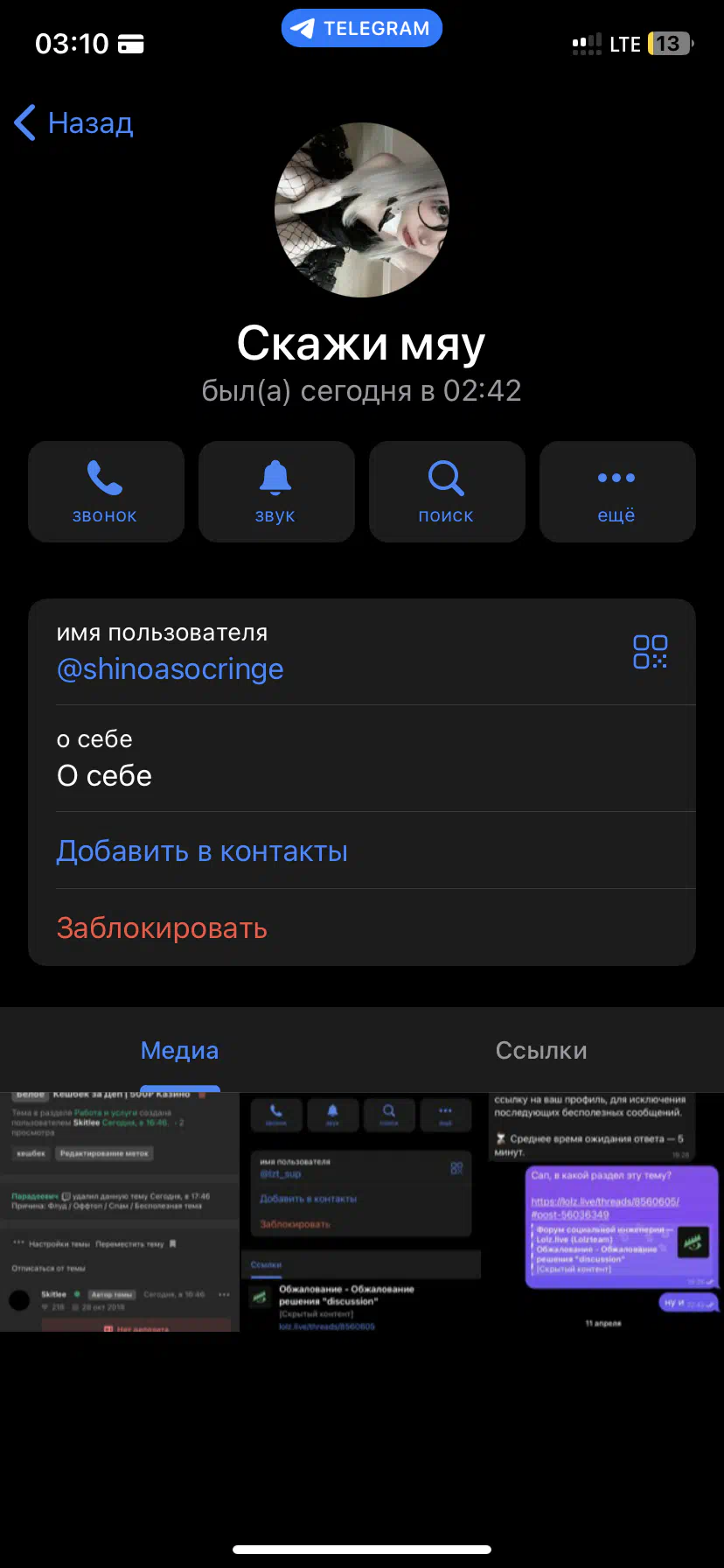Show QR code for the username
The width and height of the screenshot is (724, 1568).
(x=651, y=652)
